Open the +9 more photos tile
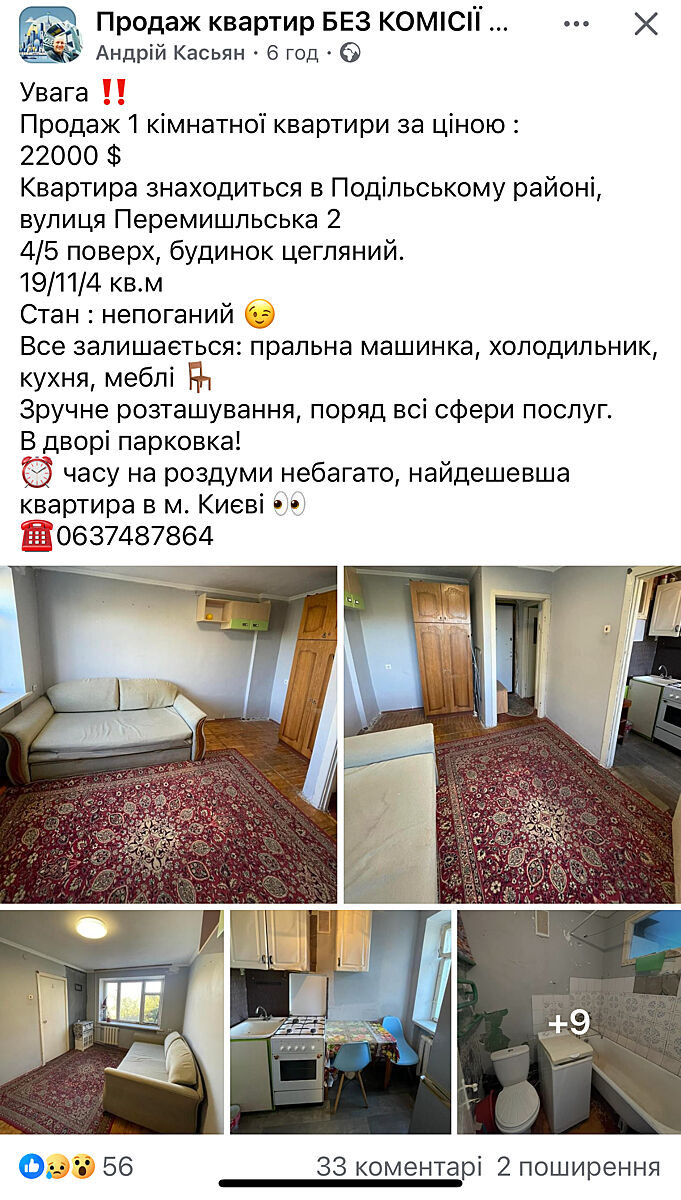This screenshot has width=681, height=1200. 569,1021
